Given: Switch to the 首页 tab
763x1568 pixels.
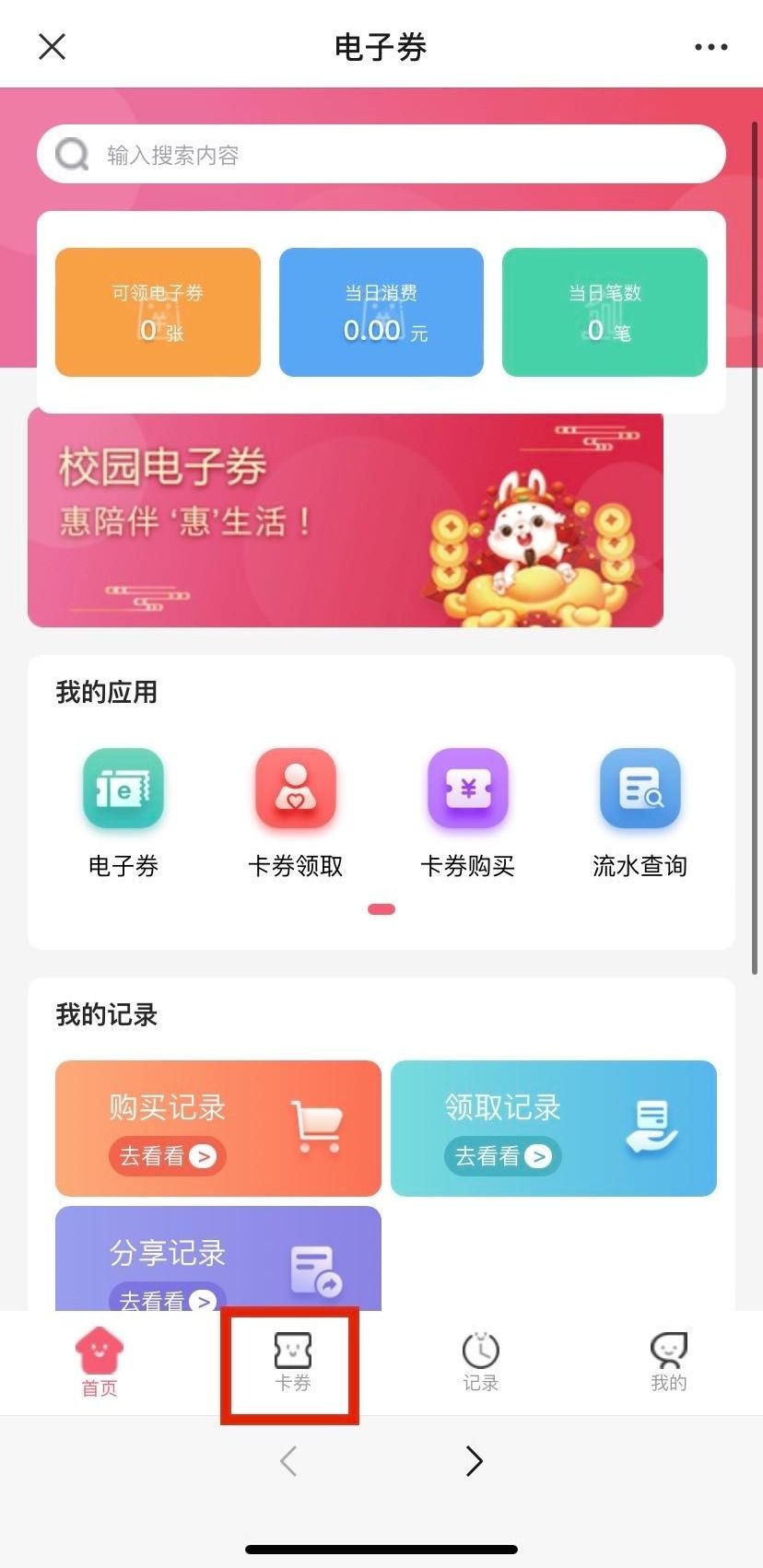Looking at the screenshot, I should [100, 1363].
